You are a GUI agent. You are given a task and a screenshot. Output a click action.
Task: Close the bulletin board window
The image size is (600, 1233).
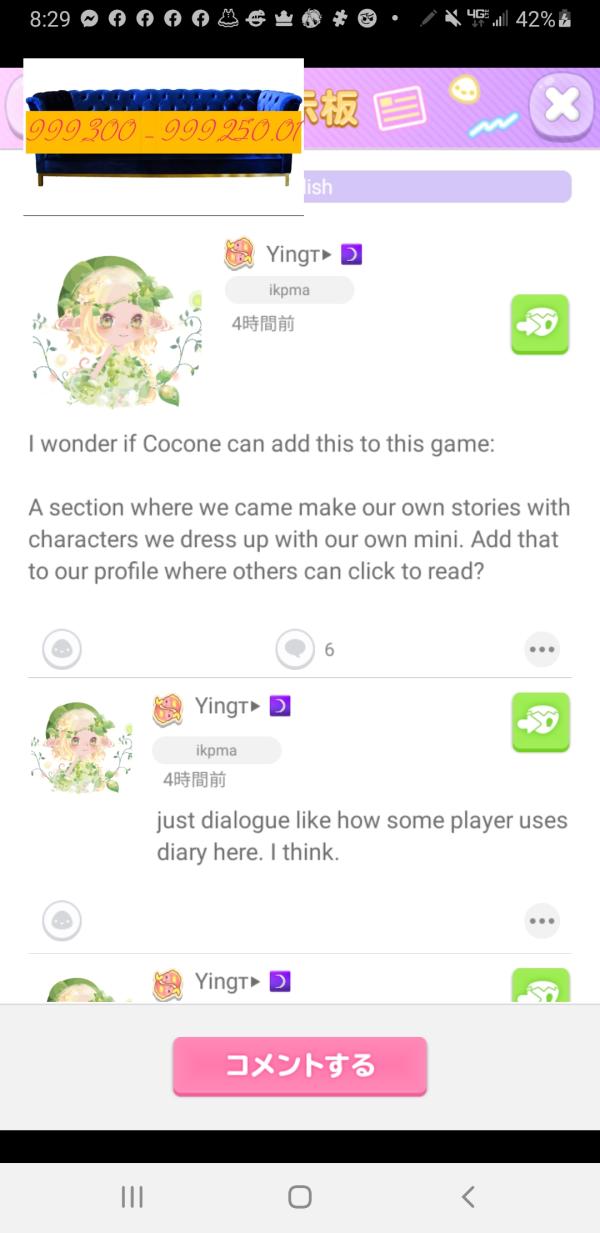click(x=562, y=105)
